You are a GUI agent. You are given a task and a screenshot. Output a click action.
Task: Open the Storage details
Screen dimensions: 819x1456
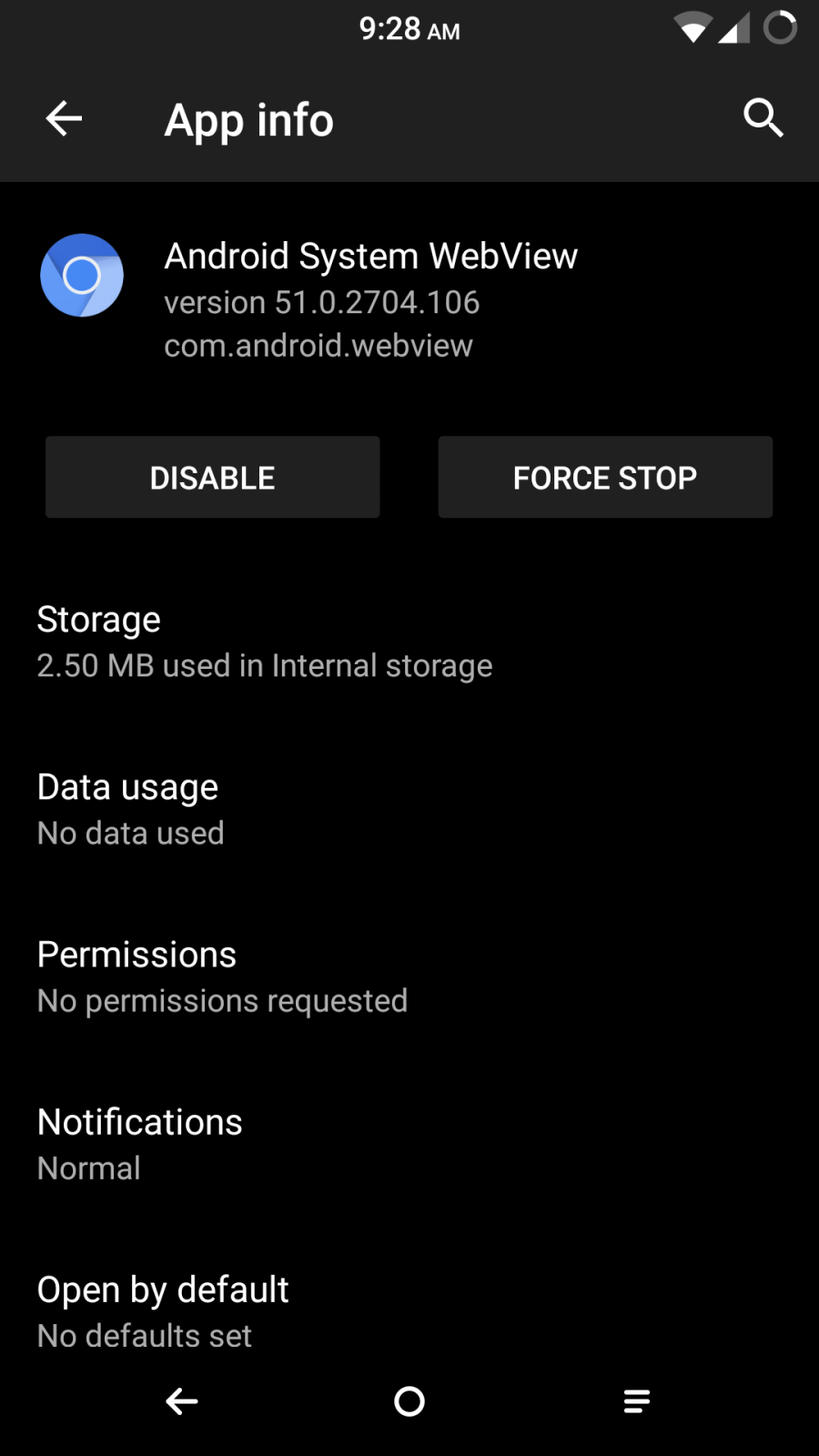pos(409,642)
